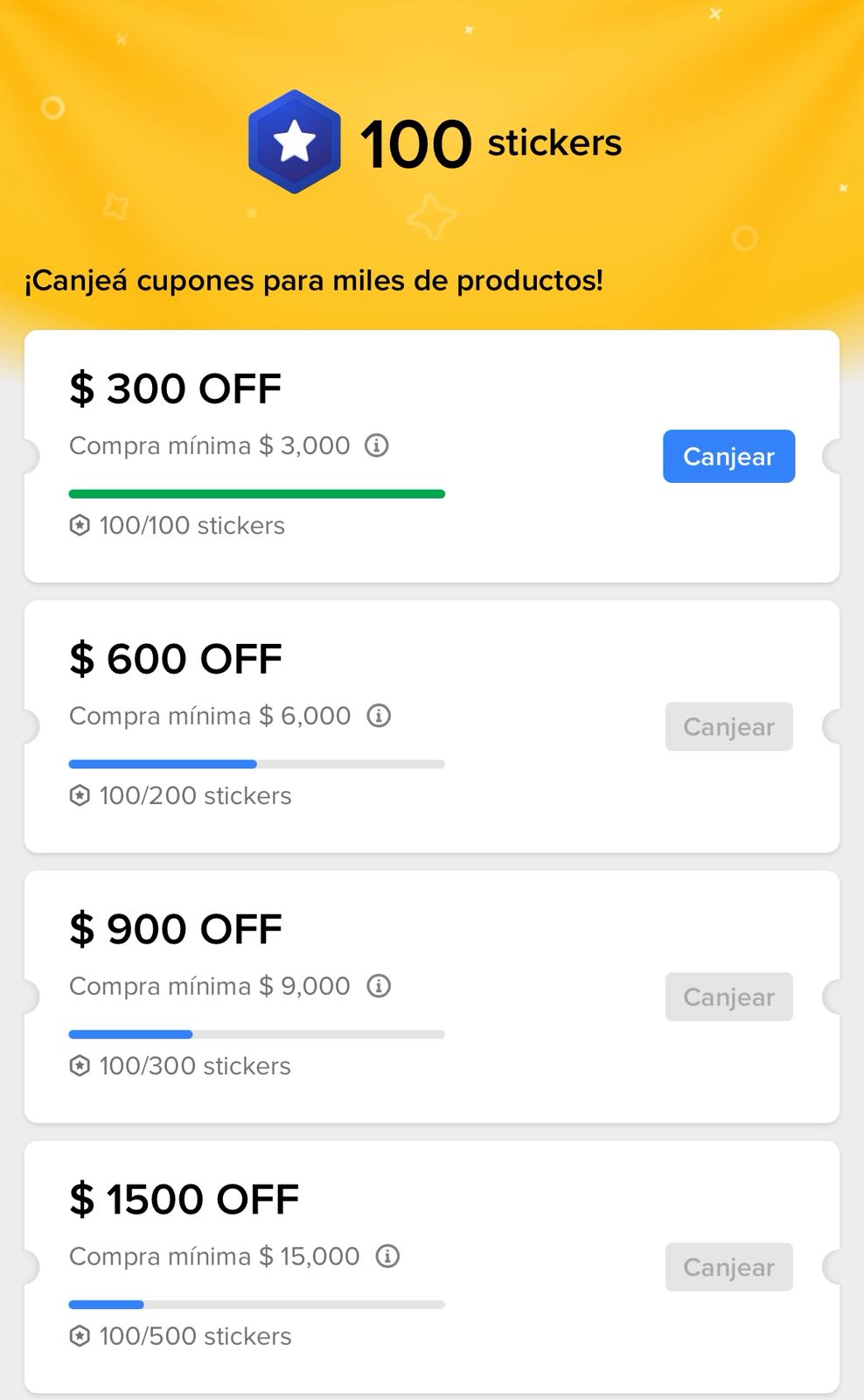
Task: Select the $1500 OFF coupon card
Action: [432, 1267]
